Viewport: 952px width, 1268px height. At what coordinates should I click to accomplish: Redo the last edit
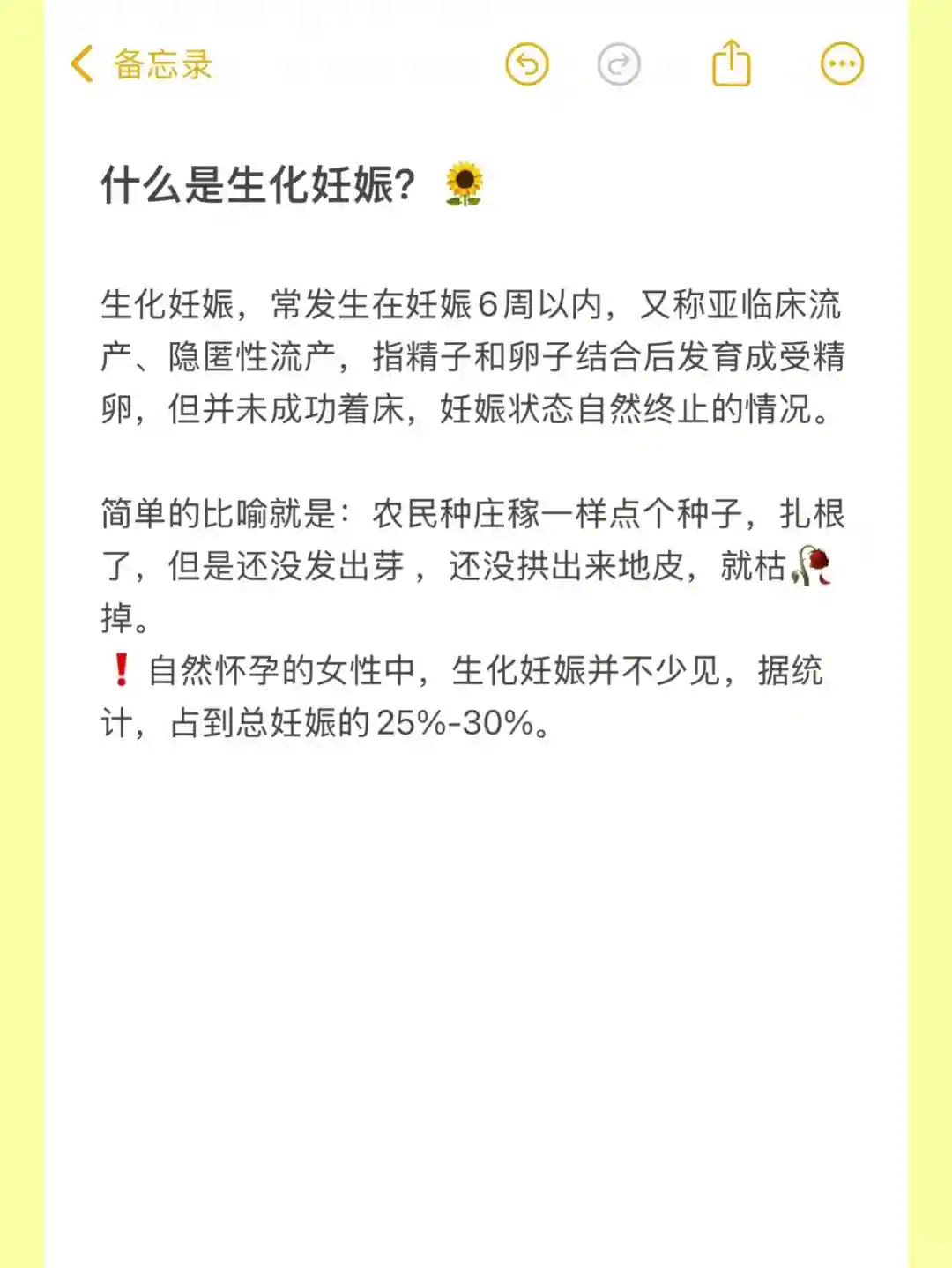619,64
